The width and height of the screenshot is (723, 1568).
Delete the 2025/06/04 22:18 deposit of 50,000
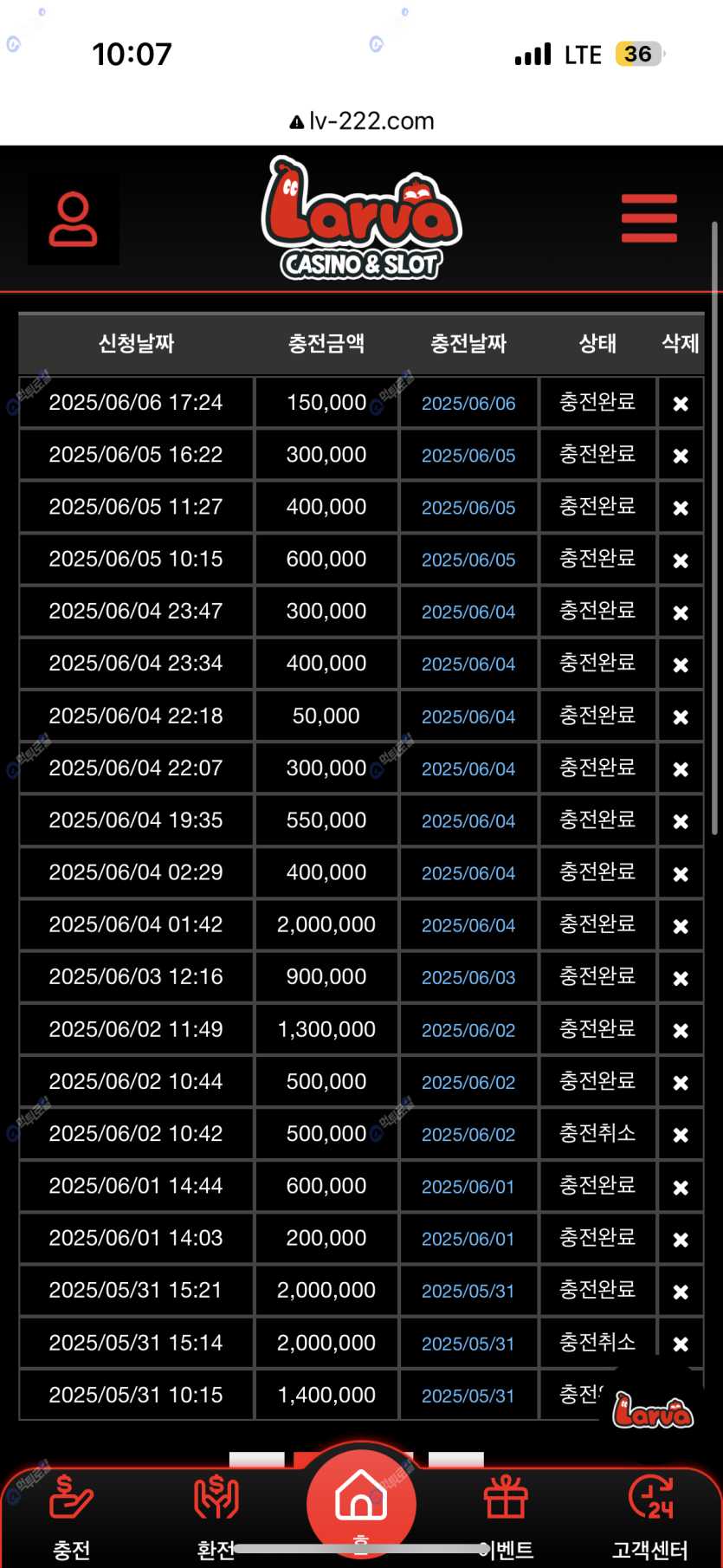(681, 717)
